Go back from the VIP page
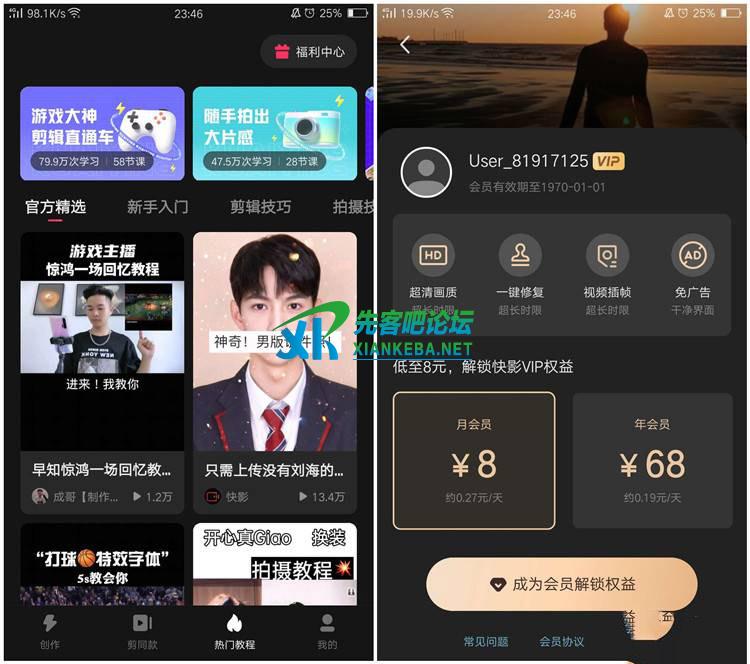The width and height of the screenshot is (750, 664). click(405, 44)
